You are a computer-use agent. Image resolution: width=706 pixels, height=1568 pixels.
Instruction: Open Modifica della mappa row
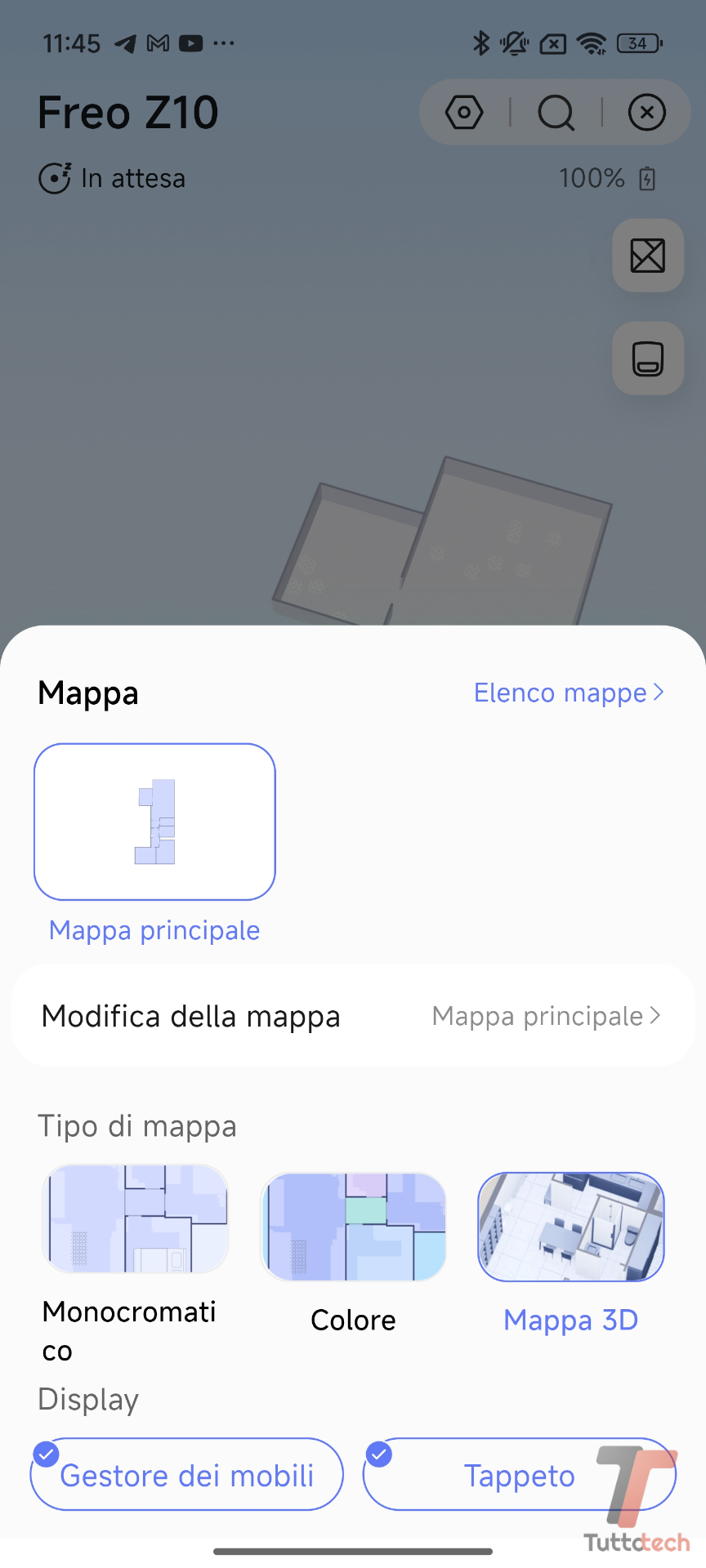pyautogui.click(x=353, y=1016)
